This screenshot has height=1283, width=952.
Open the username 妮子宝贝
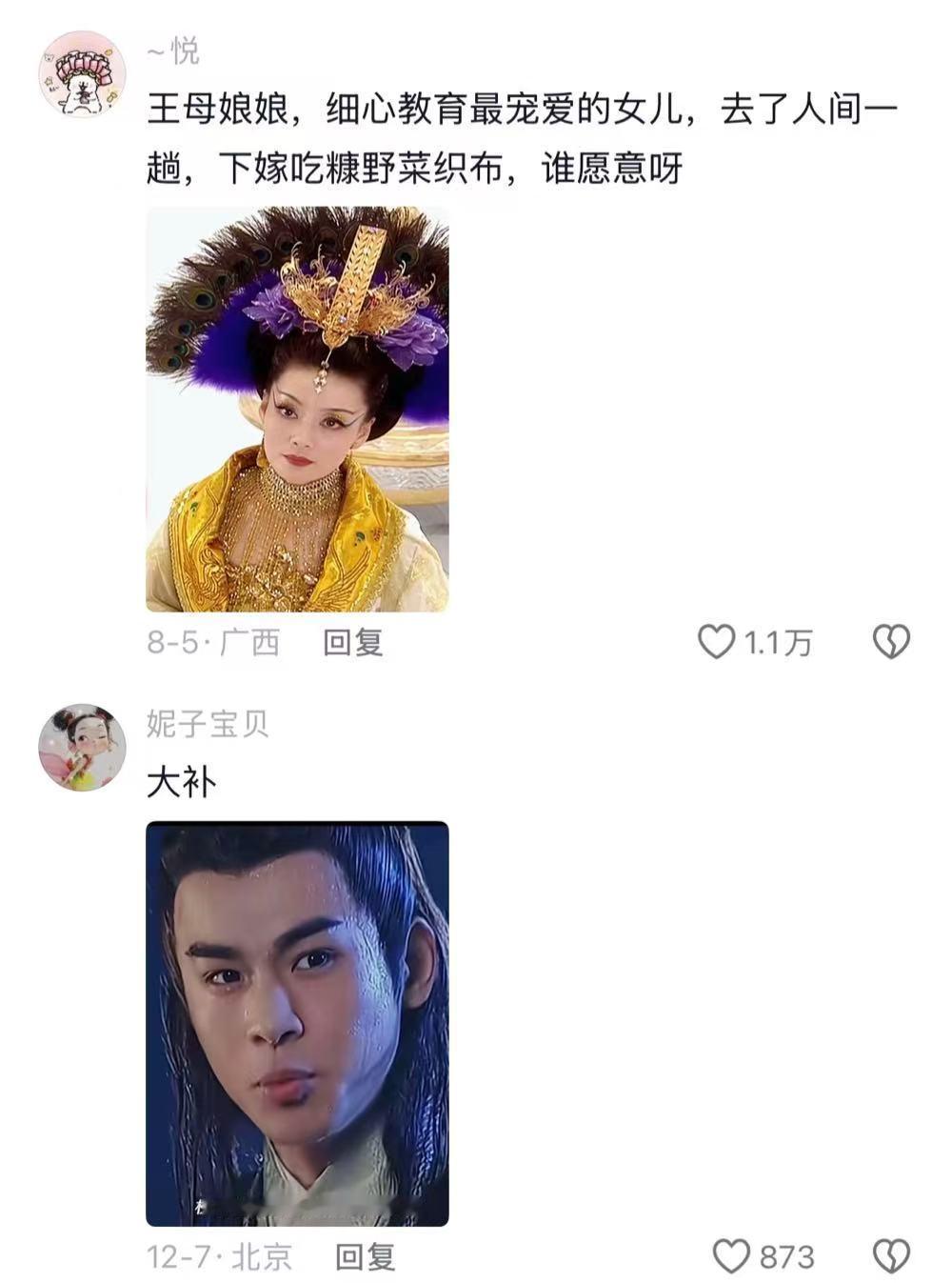pos(209,724)
